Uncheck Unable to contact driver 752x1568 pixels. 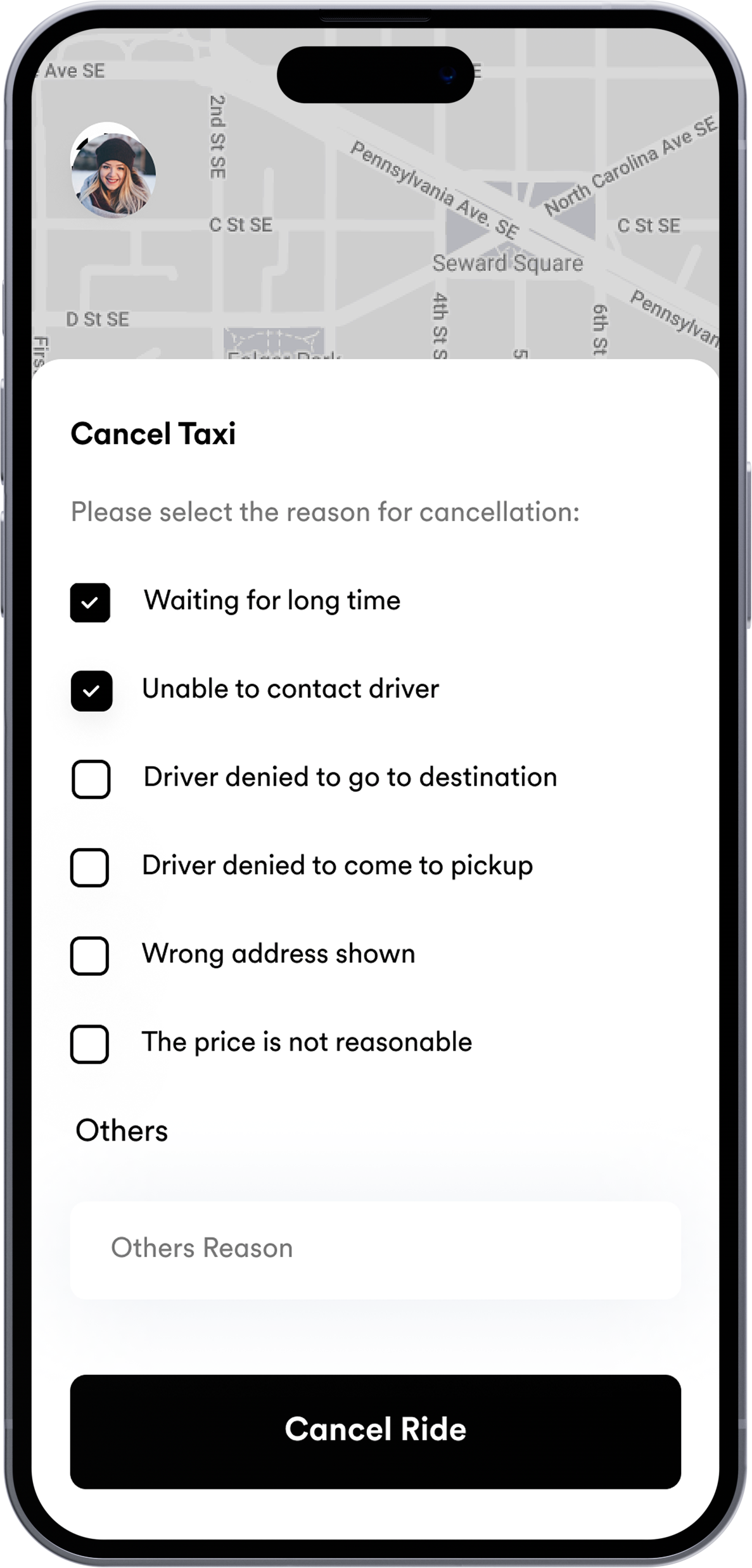coord(91,690)
